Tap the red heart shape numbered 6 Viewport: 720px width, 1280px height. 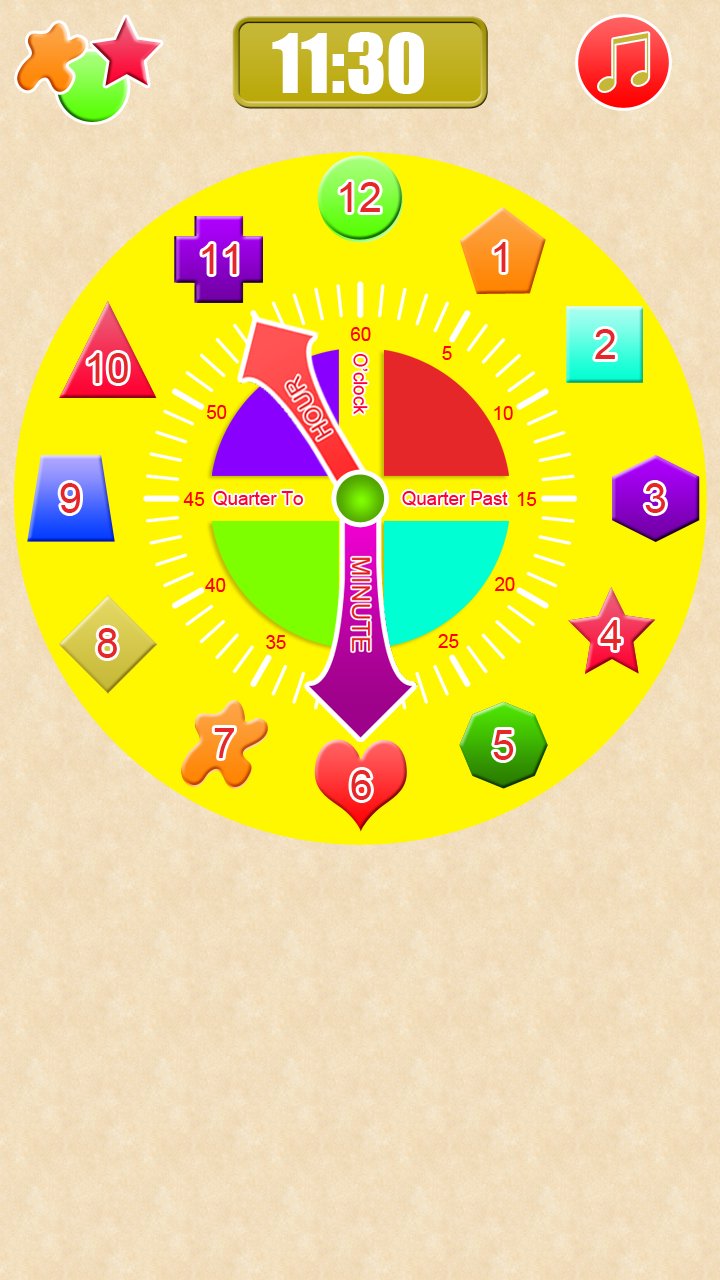[x=361, y=785]
